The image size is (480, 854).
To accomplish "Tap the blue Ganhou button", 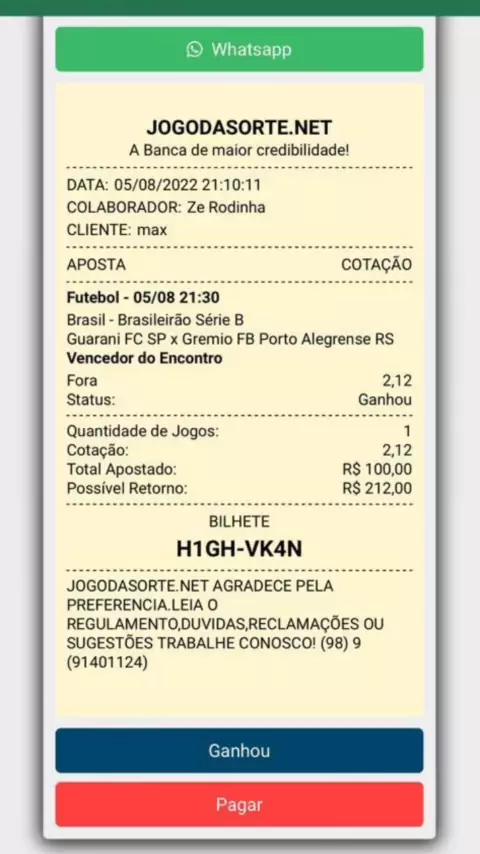I will 239,751.
